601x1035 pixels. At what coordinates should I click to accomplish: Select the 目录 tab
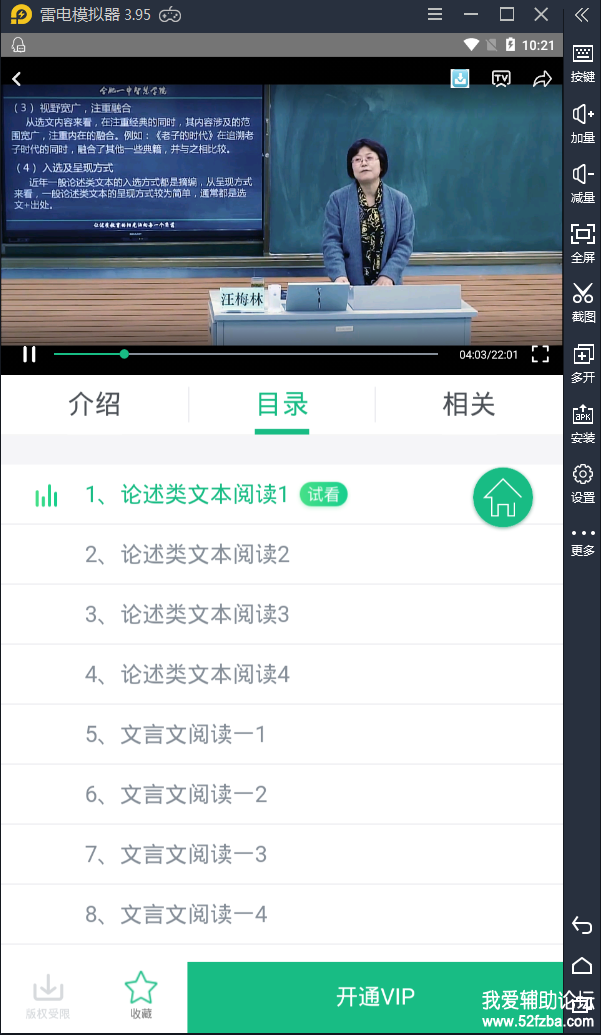click(x=282, y=404)
